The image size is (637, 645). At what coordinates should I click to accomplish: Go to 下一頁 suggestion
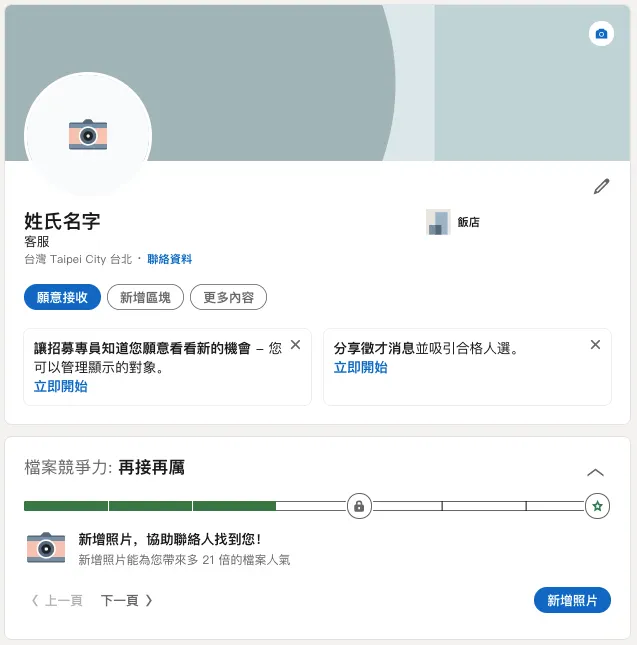[x=127, y=601]
